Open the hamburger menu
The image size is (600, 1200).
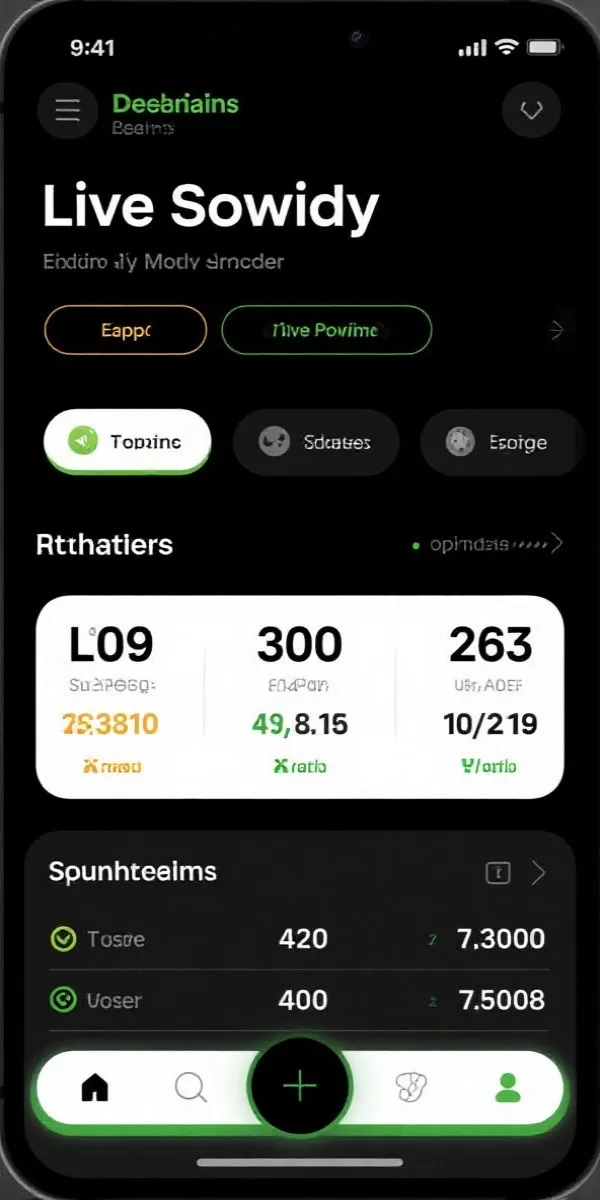67,109
